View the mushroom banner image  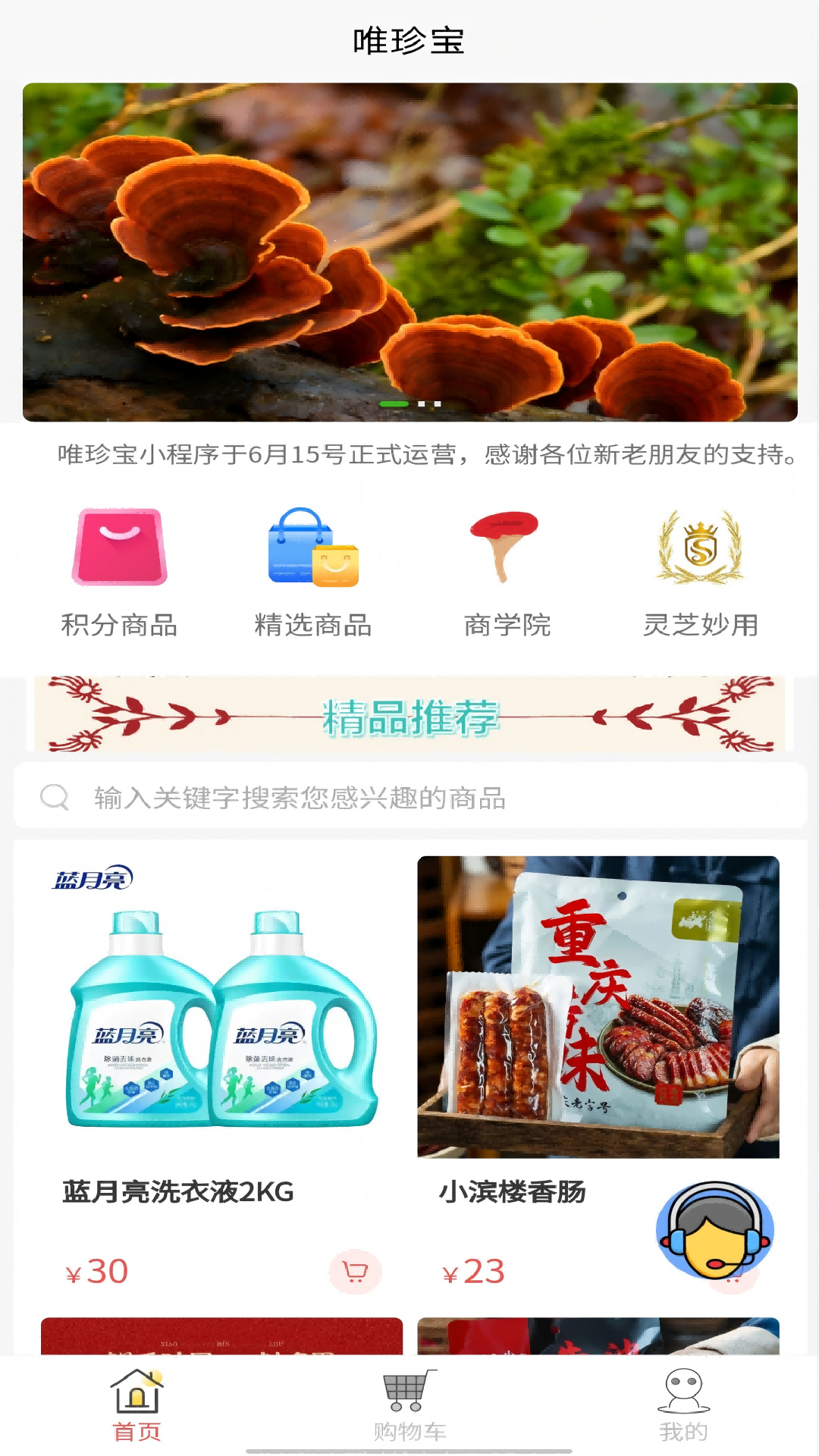pyautogui.click(x=409, y=250)
